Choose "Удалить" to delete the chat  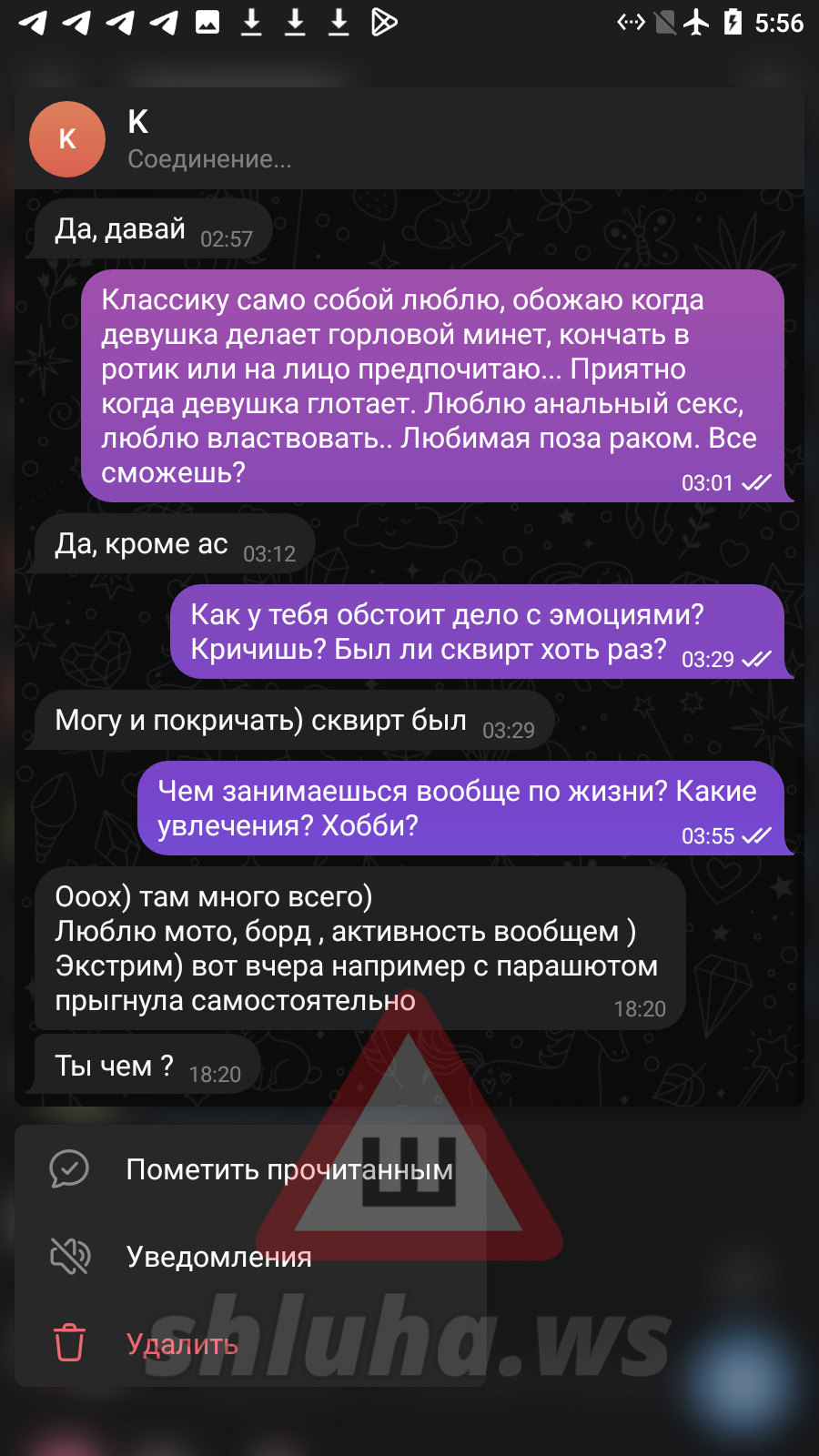coord(250,1344)
